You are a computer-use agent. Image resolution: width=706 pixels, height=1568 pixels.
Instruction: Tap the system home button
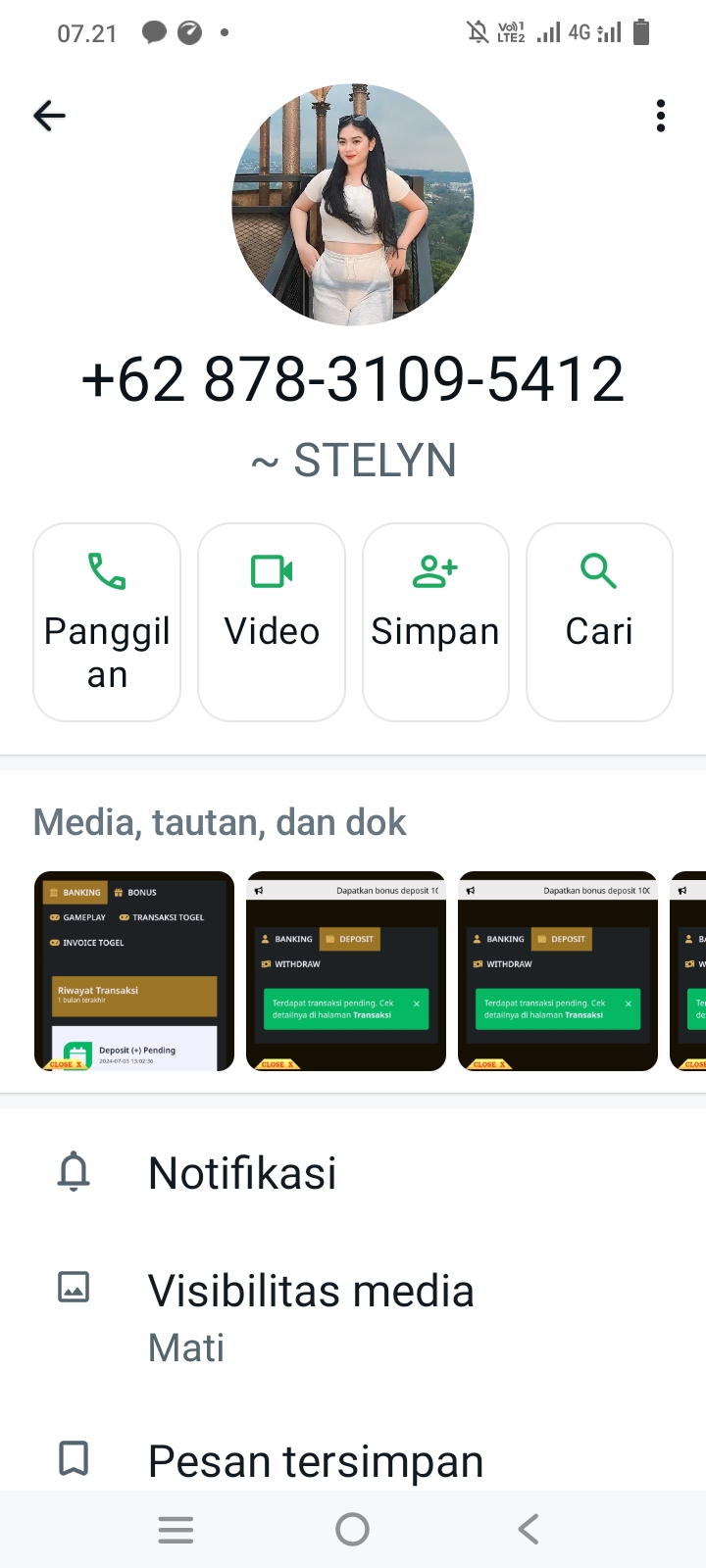(352, 1529)
